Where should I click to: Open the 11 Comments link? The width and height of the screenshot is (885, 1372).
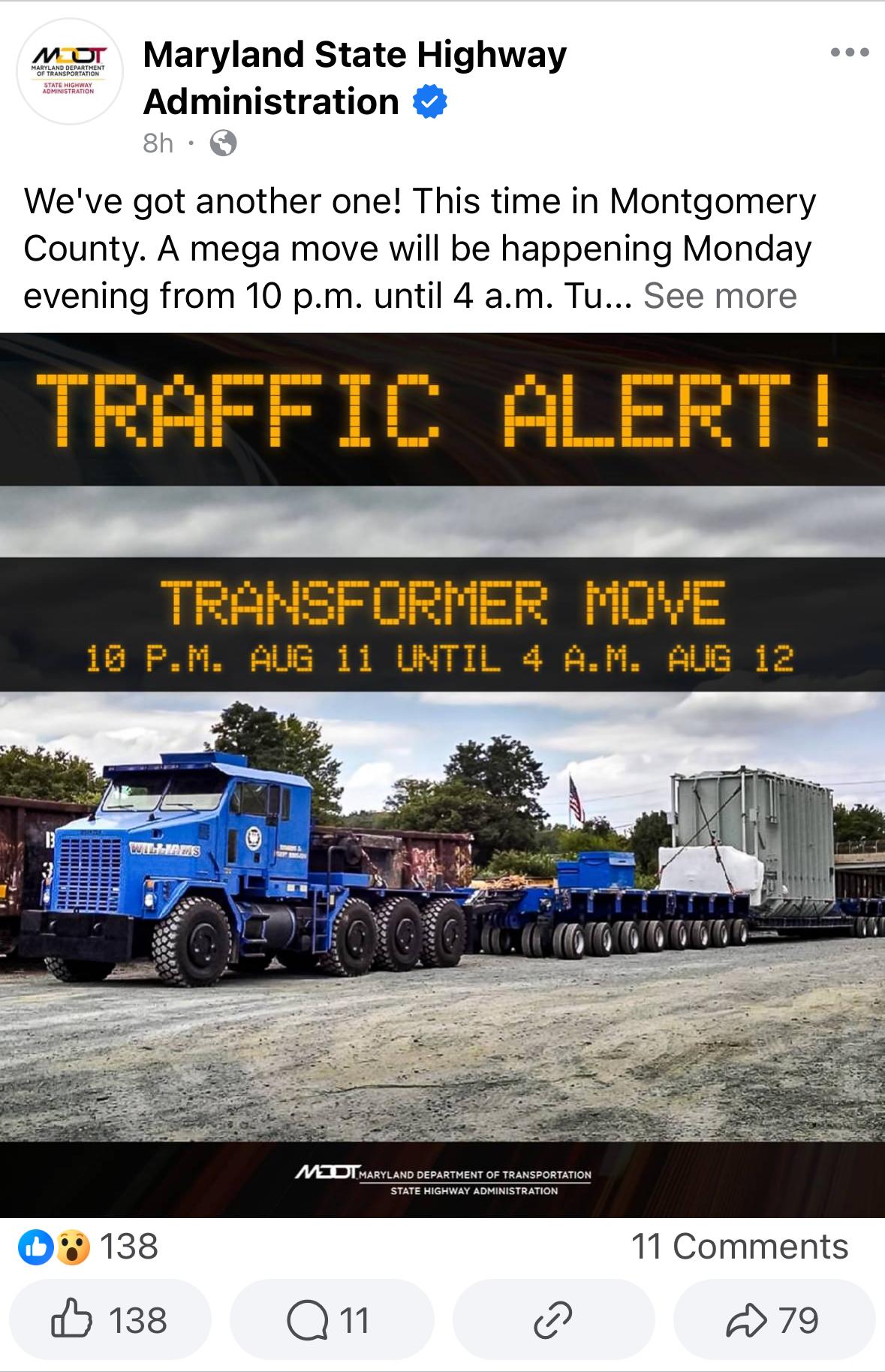coord(739,1247)
